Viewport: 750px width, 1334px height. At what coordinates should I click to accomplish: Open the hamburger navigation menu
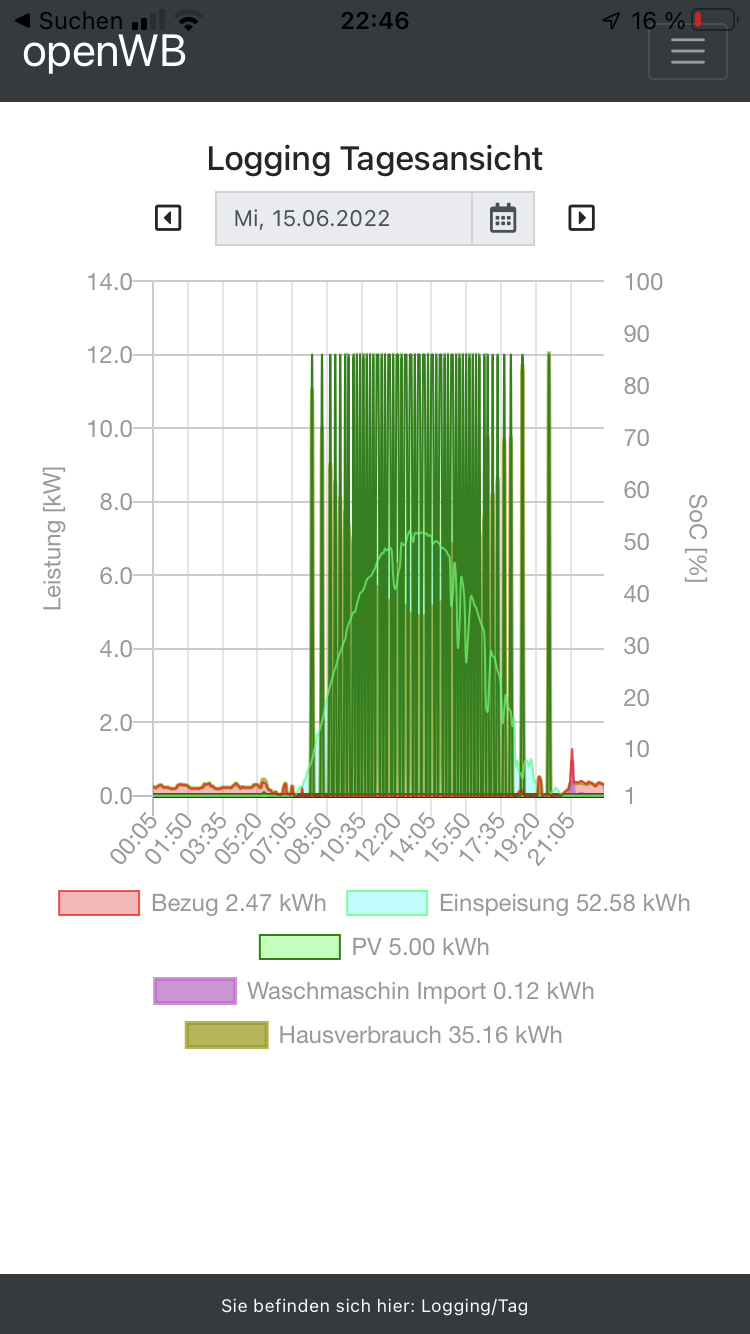pos(687,51)
